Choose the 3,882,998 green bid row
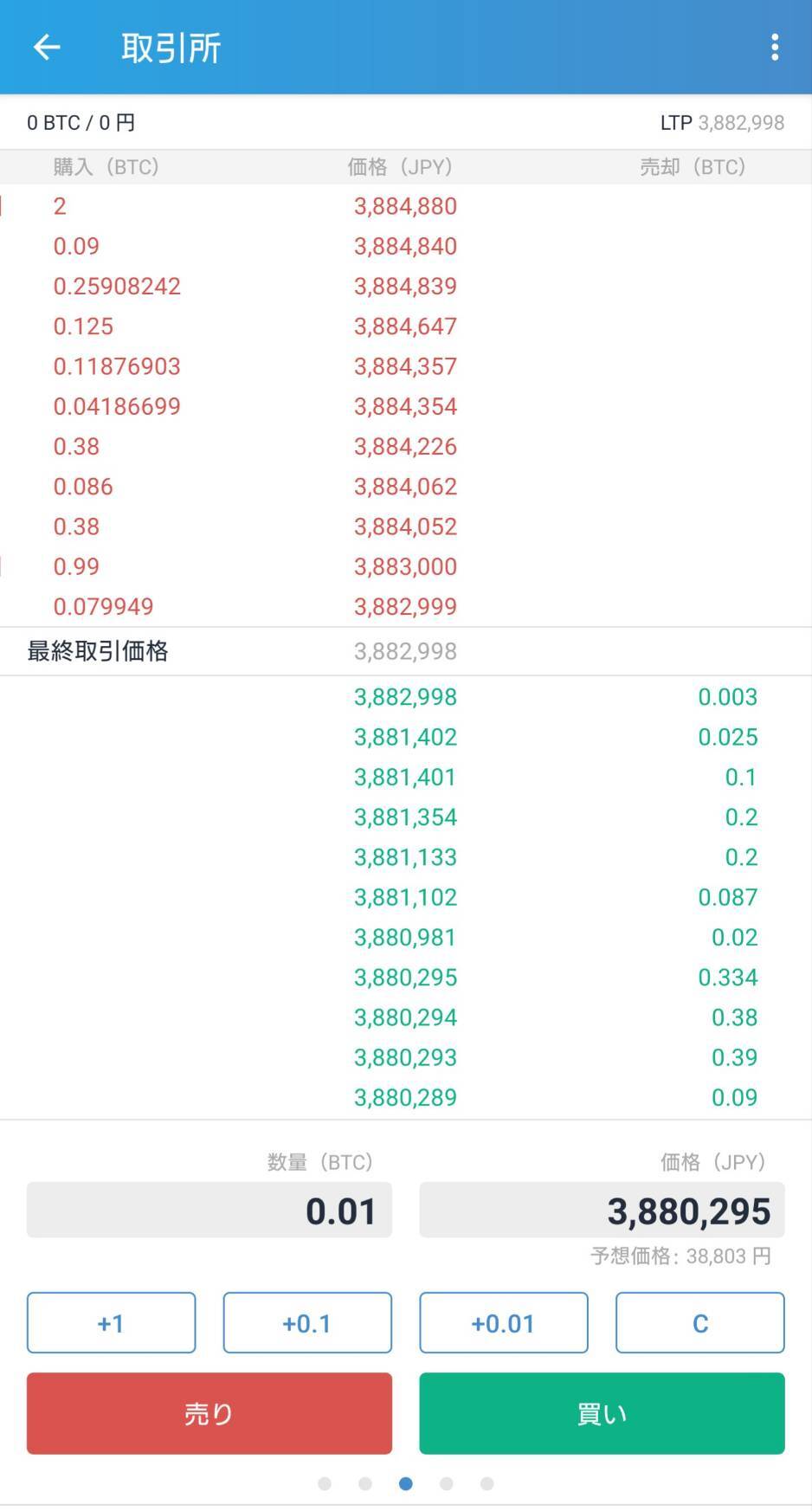 click(405, 697)
